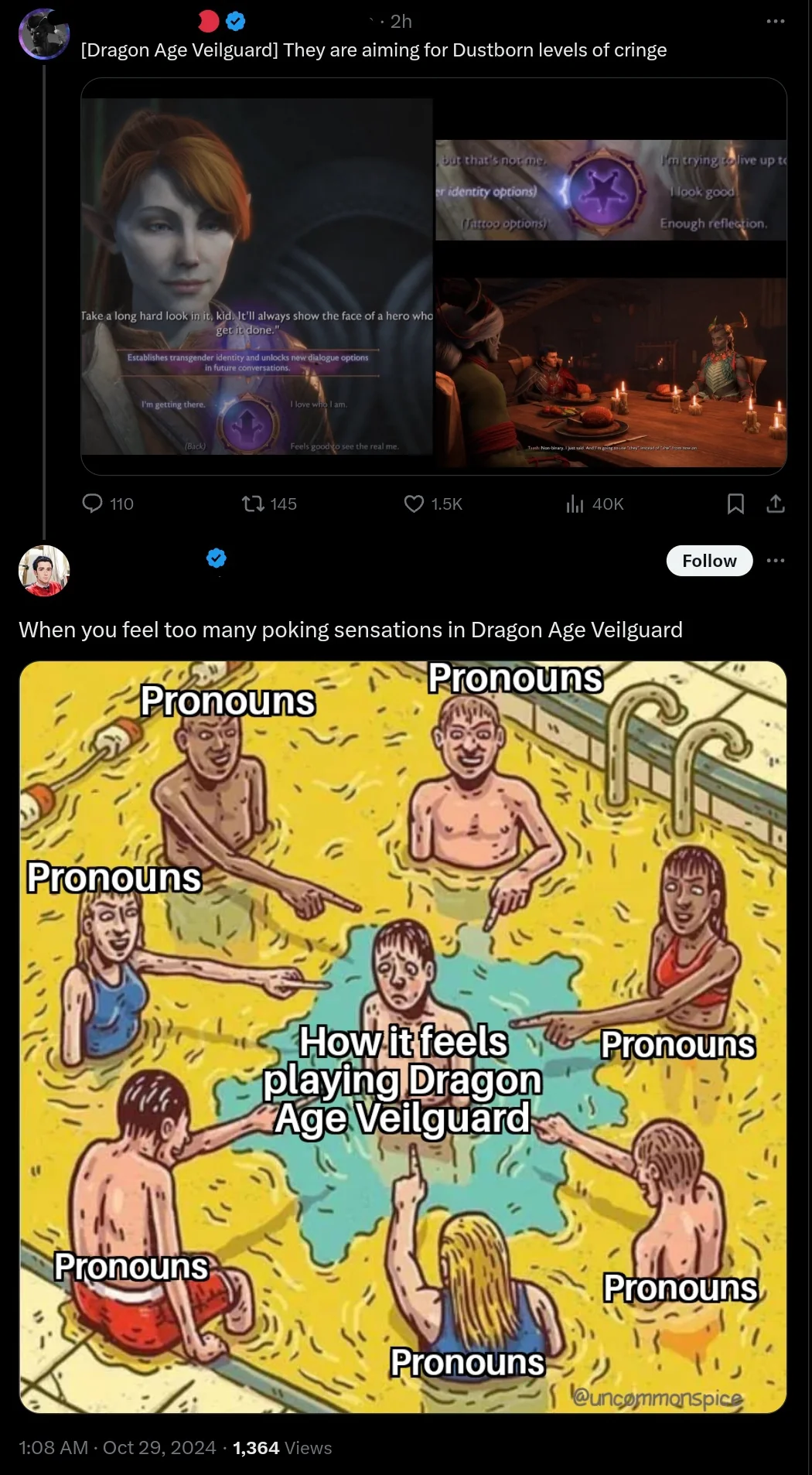Image resolution: width=812 pixels, height=1475 pixels.
Task: Open the Dragon Age screenshots collage
Action: tap(434, 276)
